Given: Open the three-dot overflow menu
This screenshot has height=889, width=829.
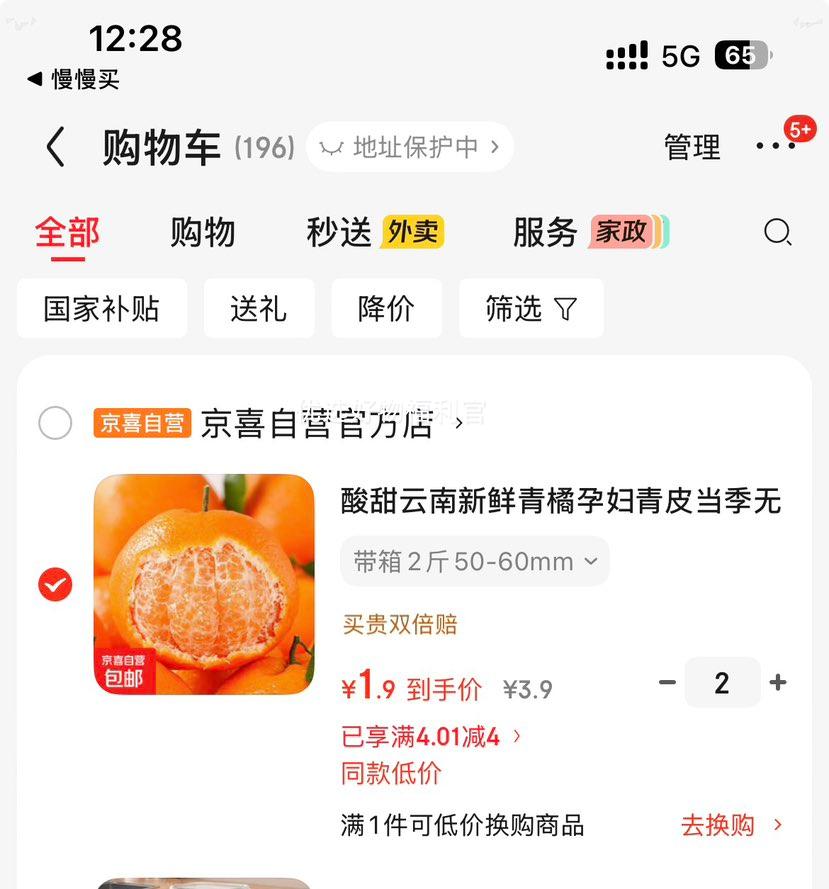Looking at the screenshot, I should point(776,147).
